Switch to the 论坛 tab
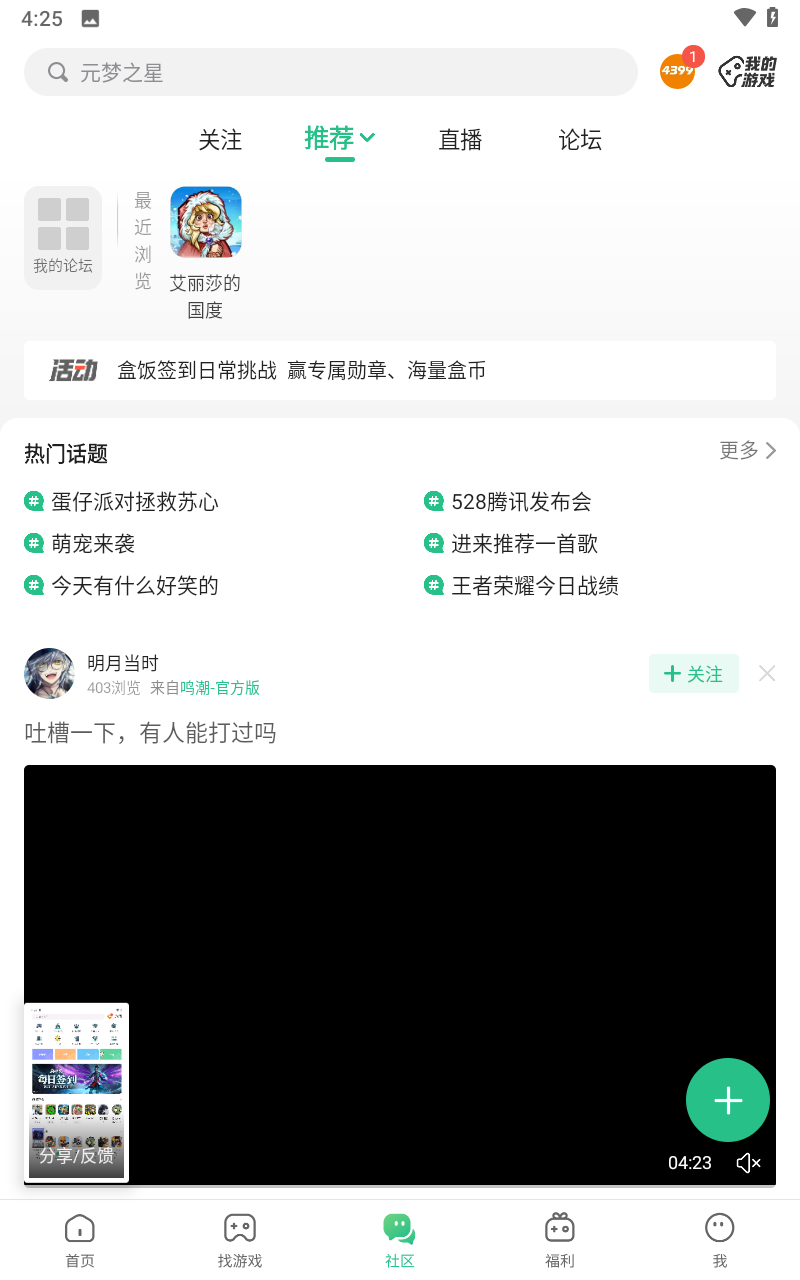The image size is (800, 1280). (x=580, y=140)
